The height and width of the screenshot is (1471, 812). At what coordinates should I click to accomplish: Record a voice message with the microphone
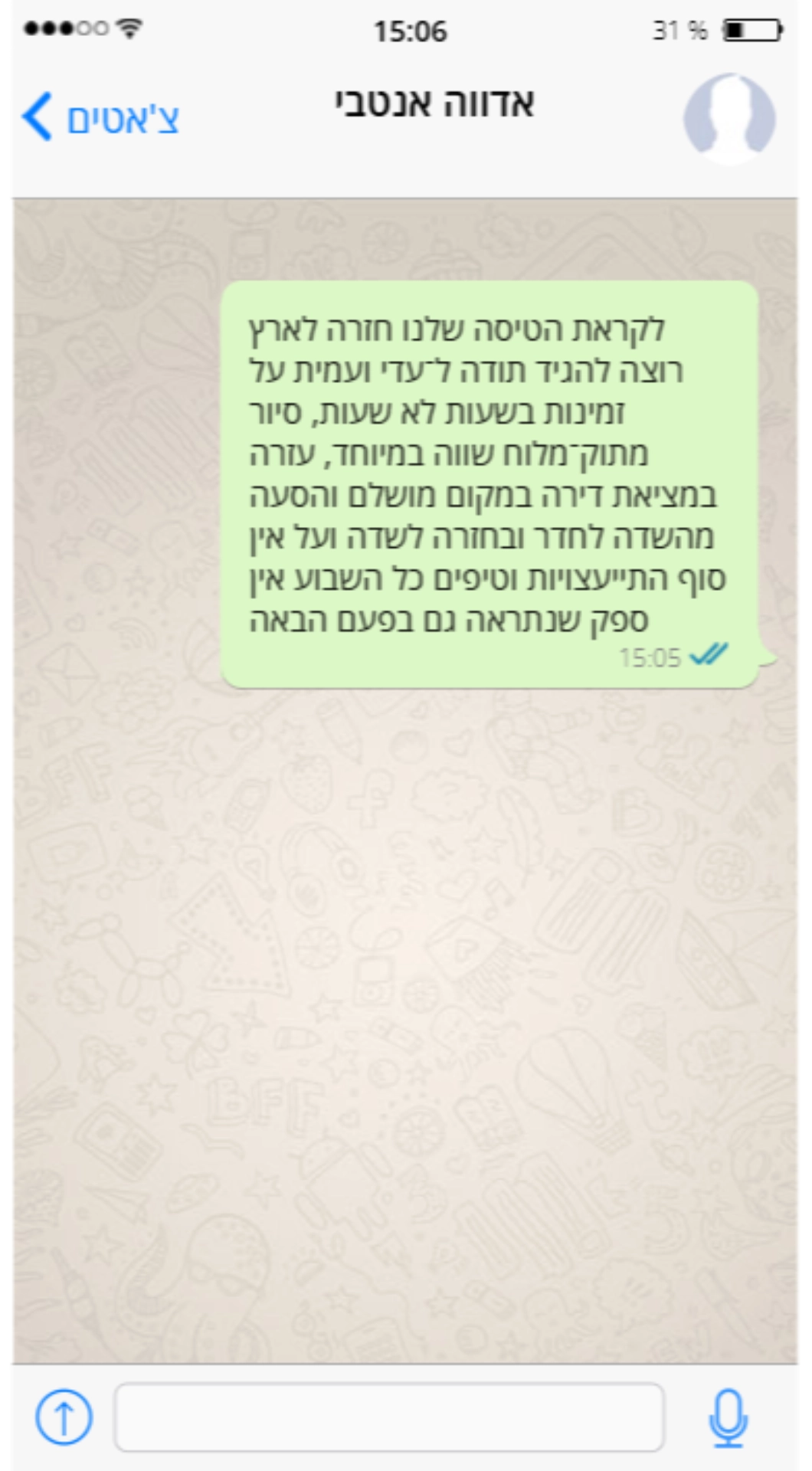pos(728,1417)
